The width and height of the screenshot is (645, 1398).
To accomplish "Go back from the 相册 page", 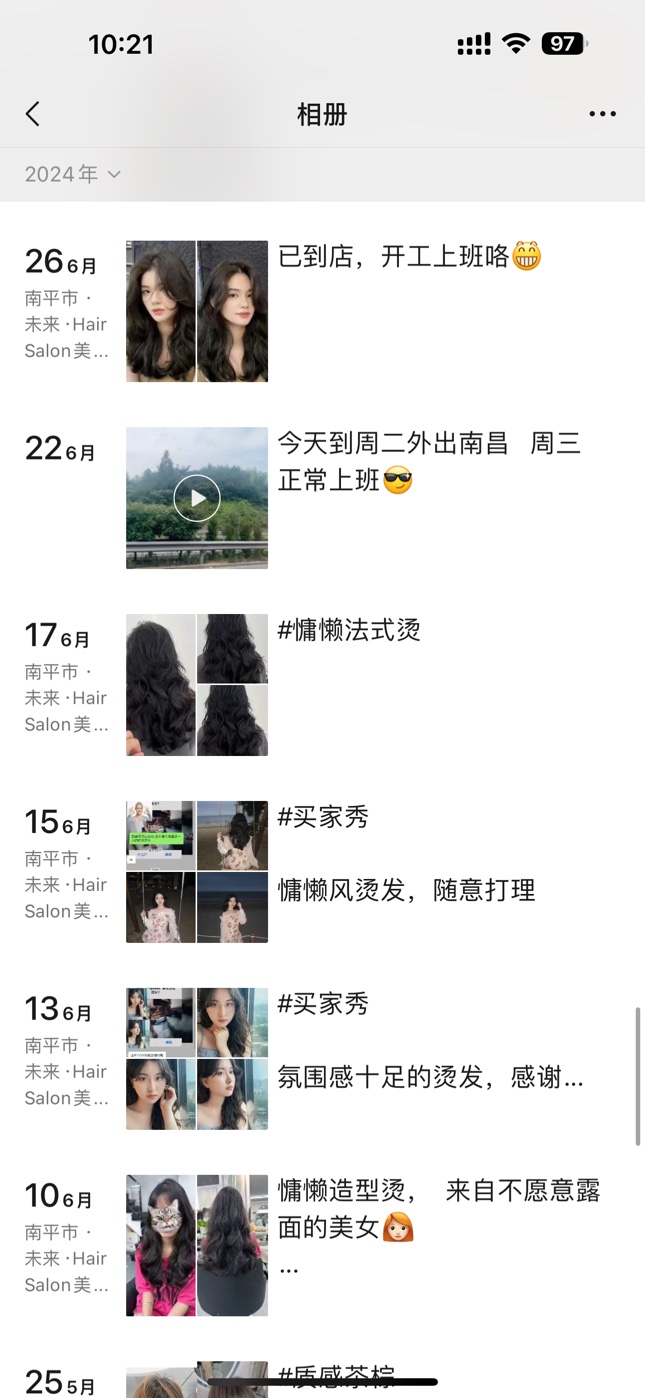I will pyautogui.click(x=33, y=114).
